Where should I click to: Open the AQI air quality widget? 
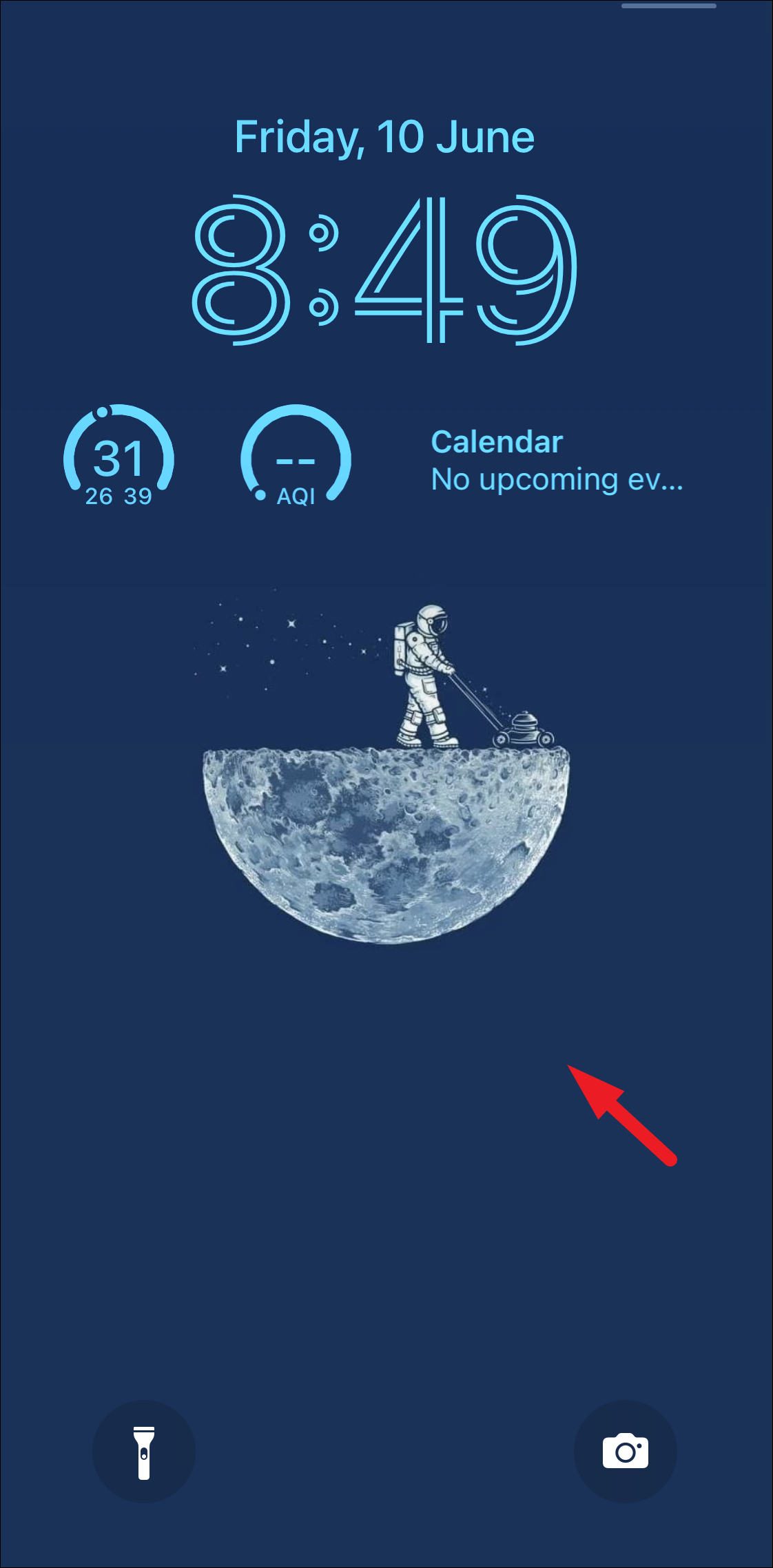(x=296, y=457)
